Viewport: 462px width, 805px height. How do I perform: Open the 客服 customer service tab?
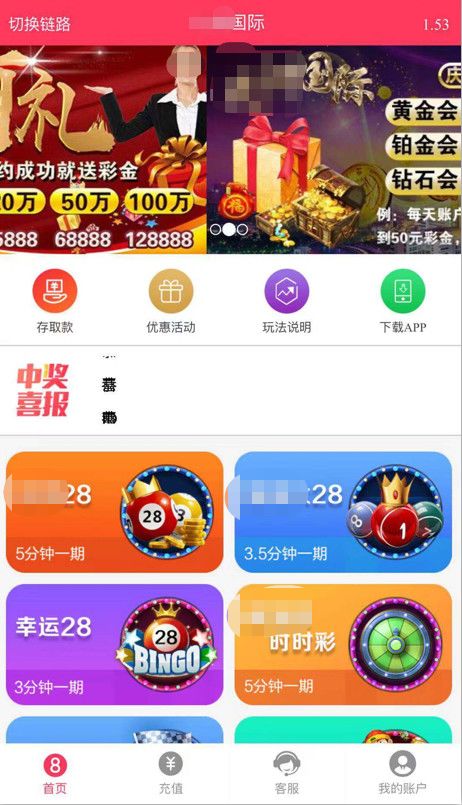[287, 774]
